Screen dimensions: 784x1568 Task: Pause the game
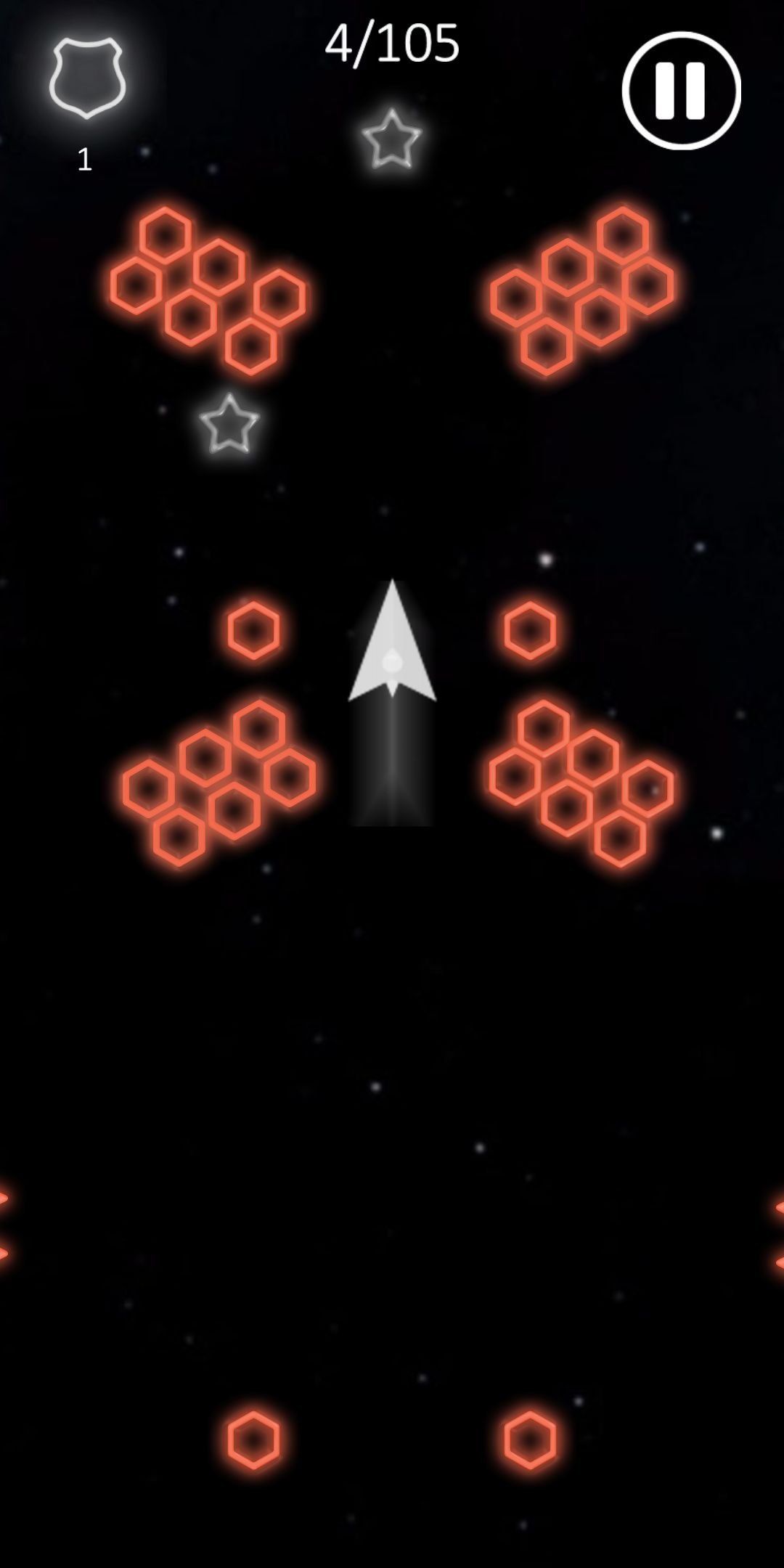point(681,91)
